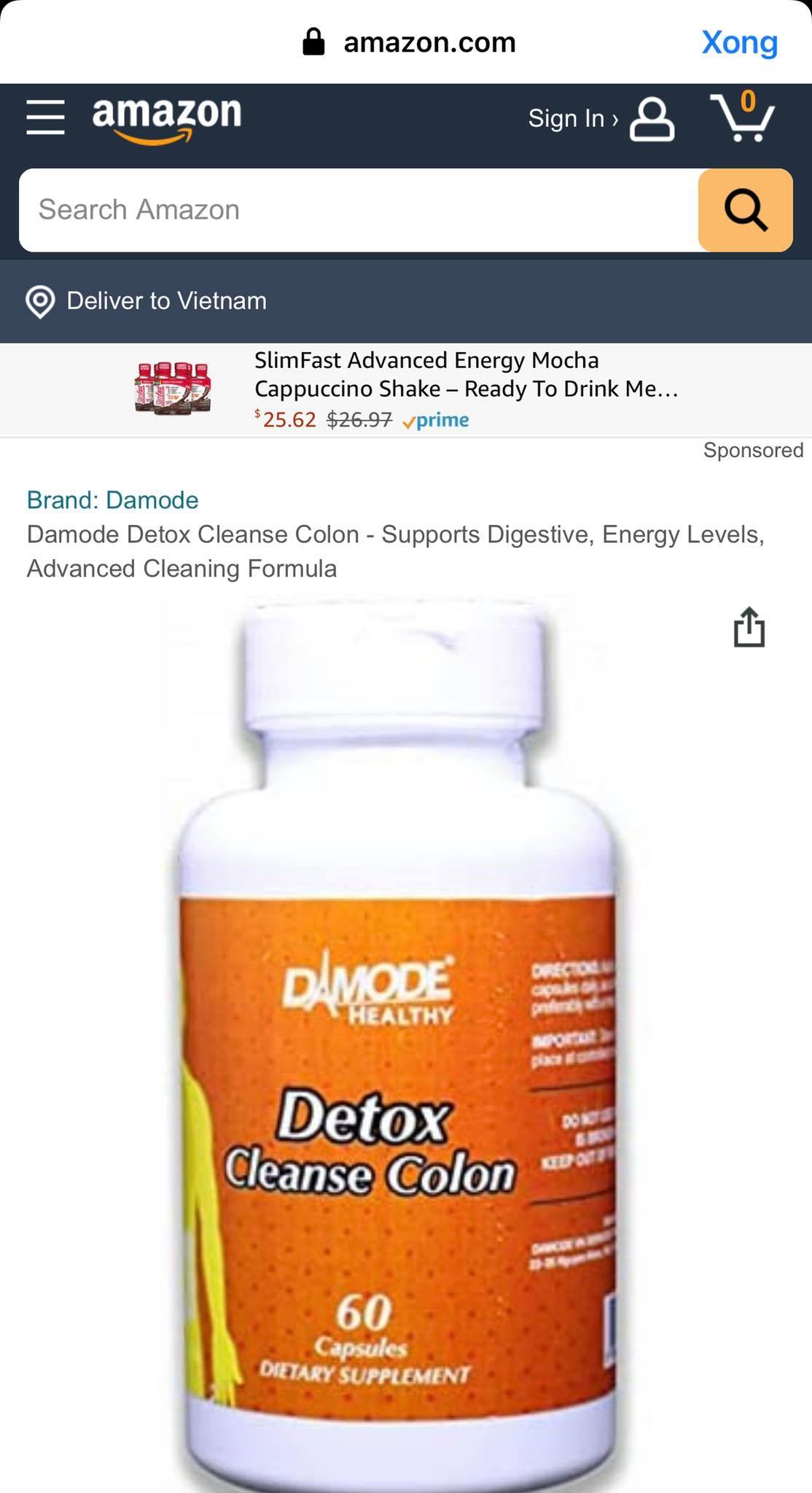Visit the Brand: Damode link
Screen dimensions: 812x1493
[112, 500]
